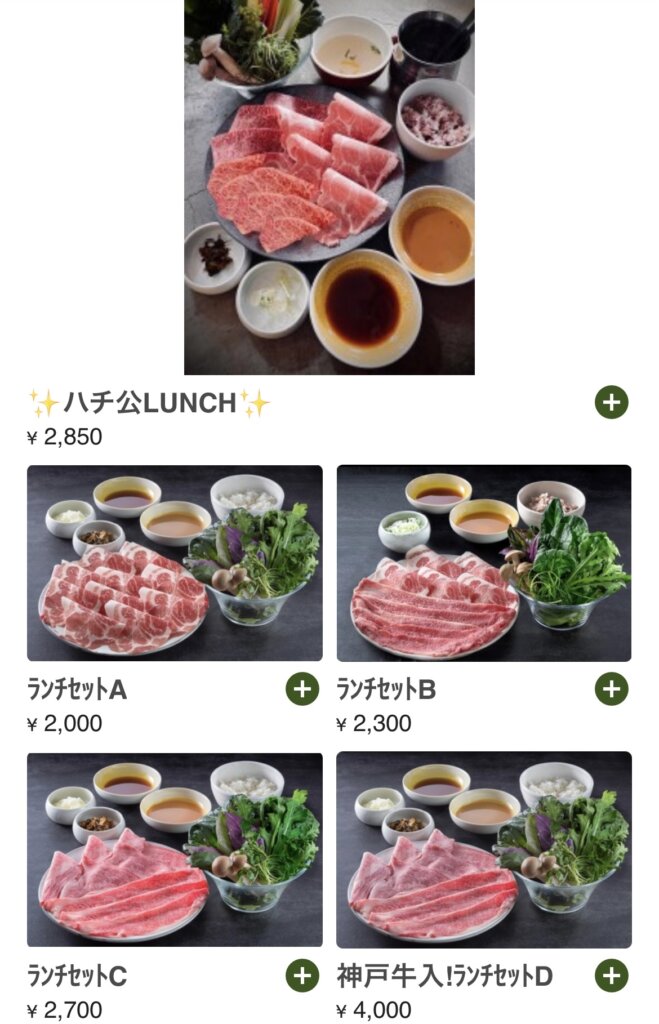Add 神戸牛入!ランチセットD with the plus icon
The height and width of the screenshot is (1024, 659).
click(x=612, y=975)
